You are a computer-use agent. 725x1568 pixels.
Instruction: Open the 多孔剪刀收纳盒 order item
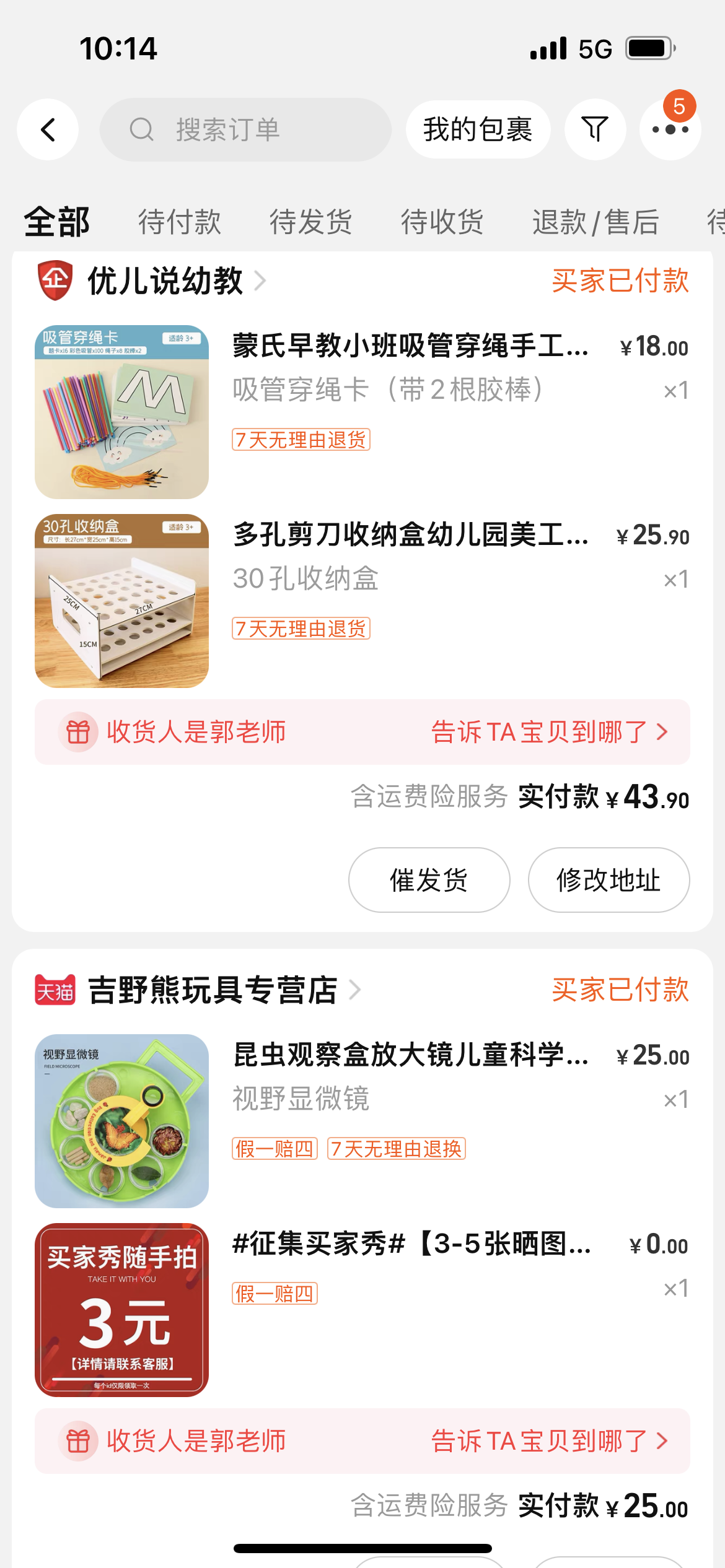(410, 535)
